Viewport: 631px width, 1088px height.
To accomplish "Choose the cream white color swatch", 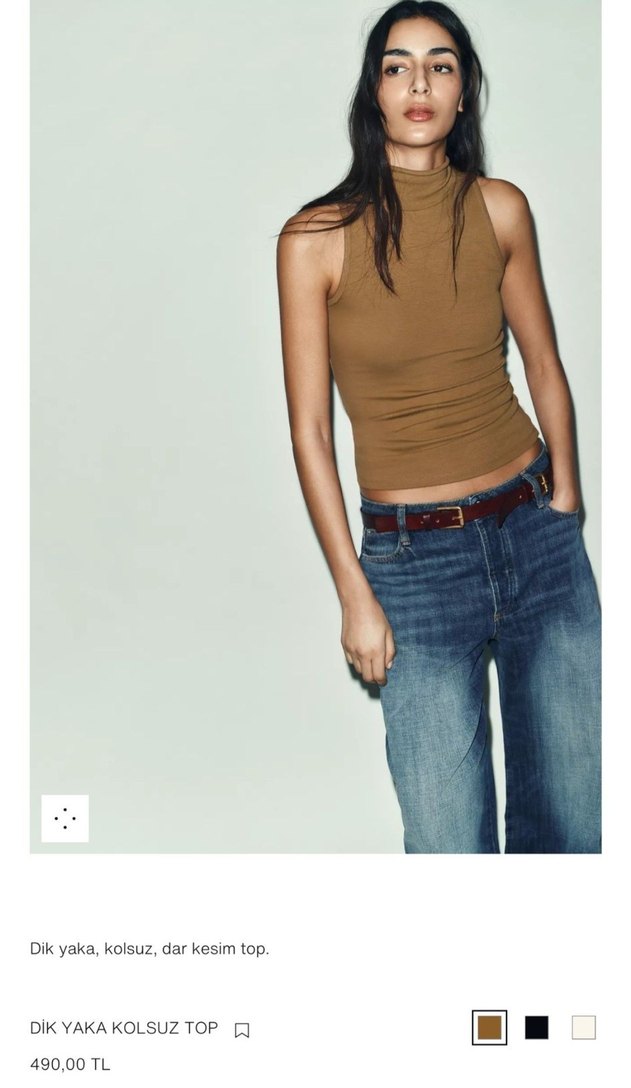I will coord(584,1027).
